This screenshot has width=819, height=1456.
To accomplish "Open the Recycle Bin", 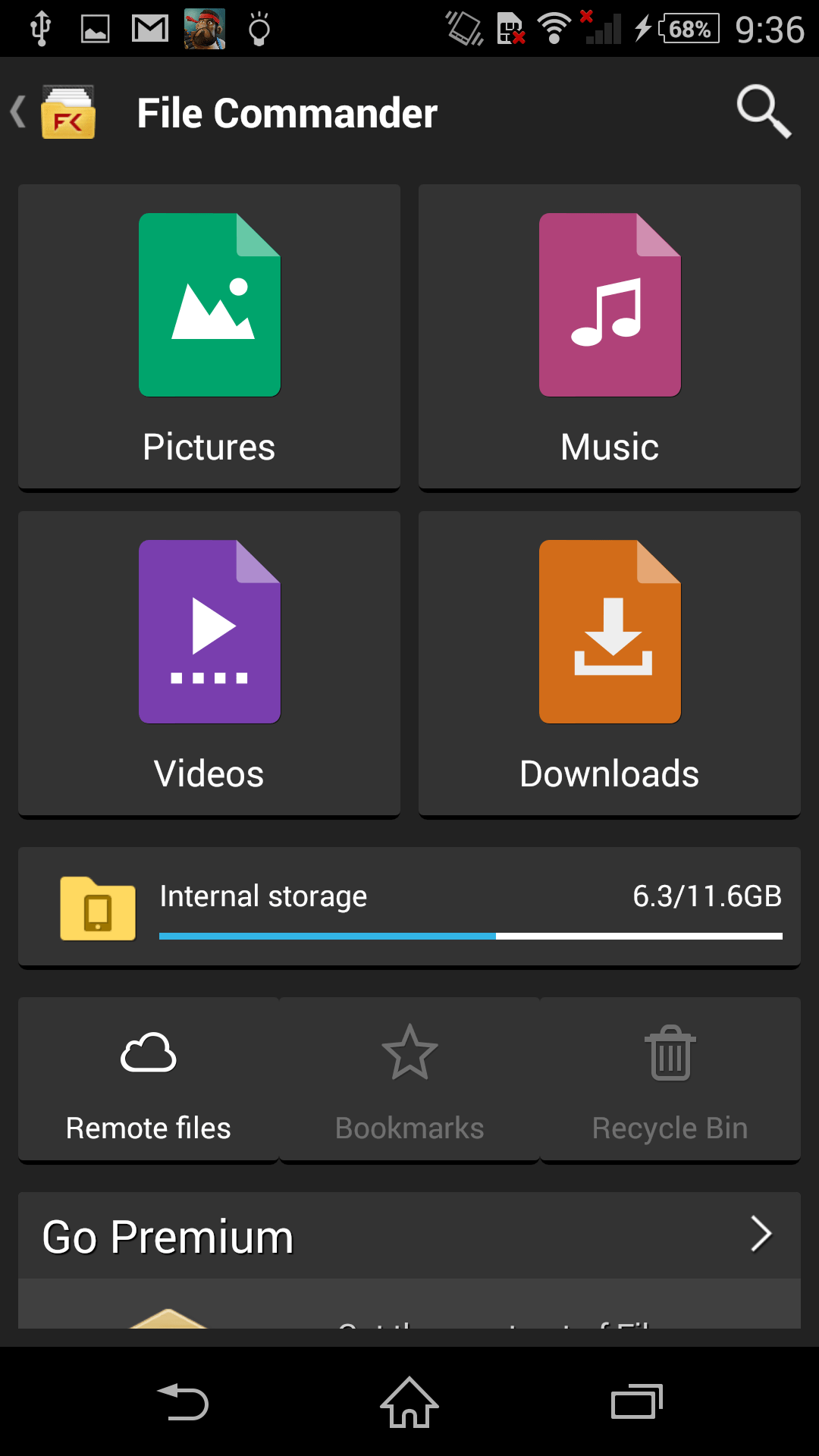I will coord(670,1080).
